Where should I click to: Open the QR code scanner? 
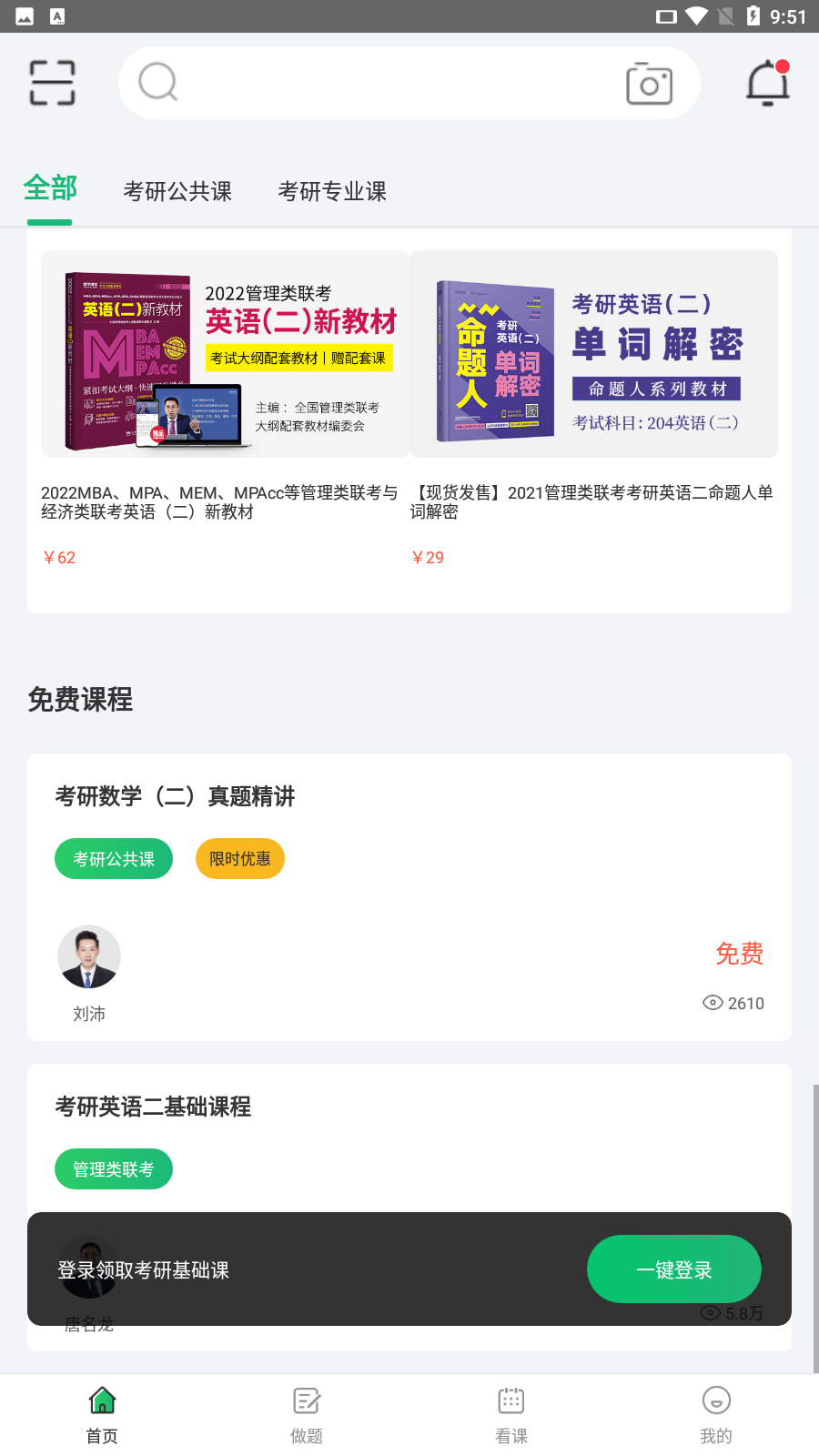(51, 82)
